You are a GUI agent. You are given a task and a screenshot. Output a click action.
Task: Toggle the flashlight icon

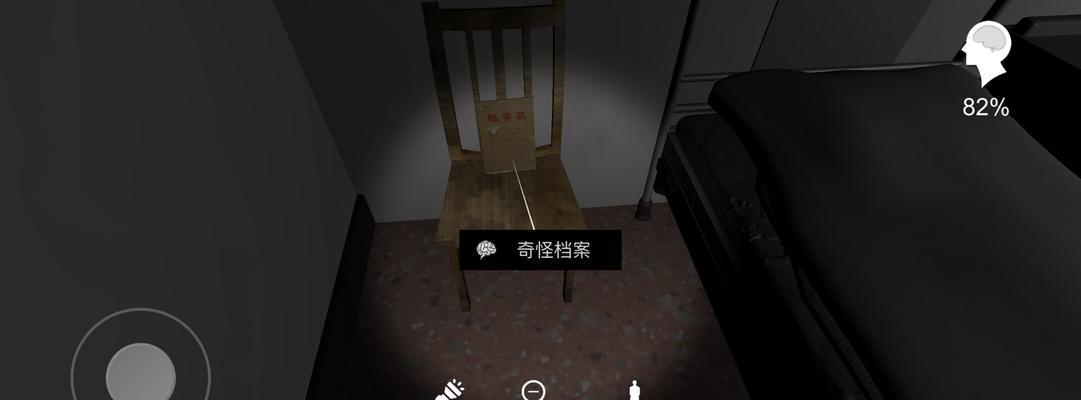pos(449,390)
